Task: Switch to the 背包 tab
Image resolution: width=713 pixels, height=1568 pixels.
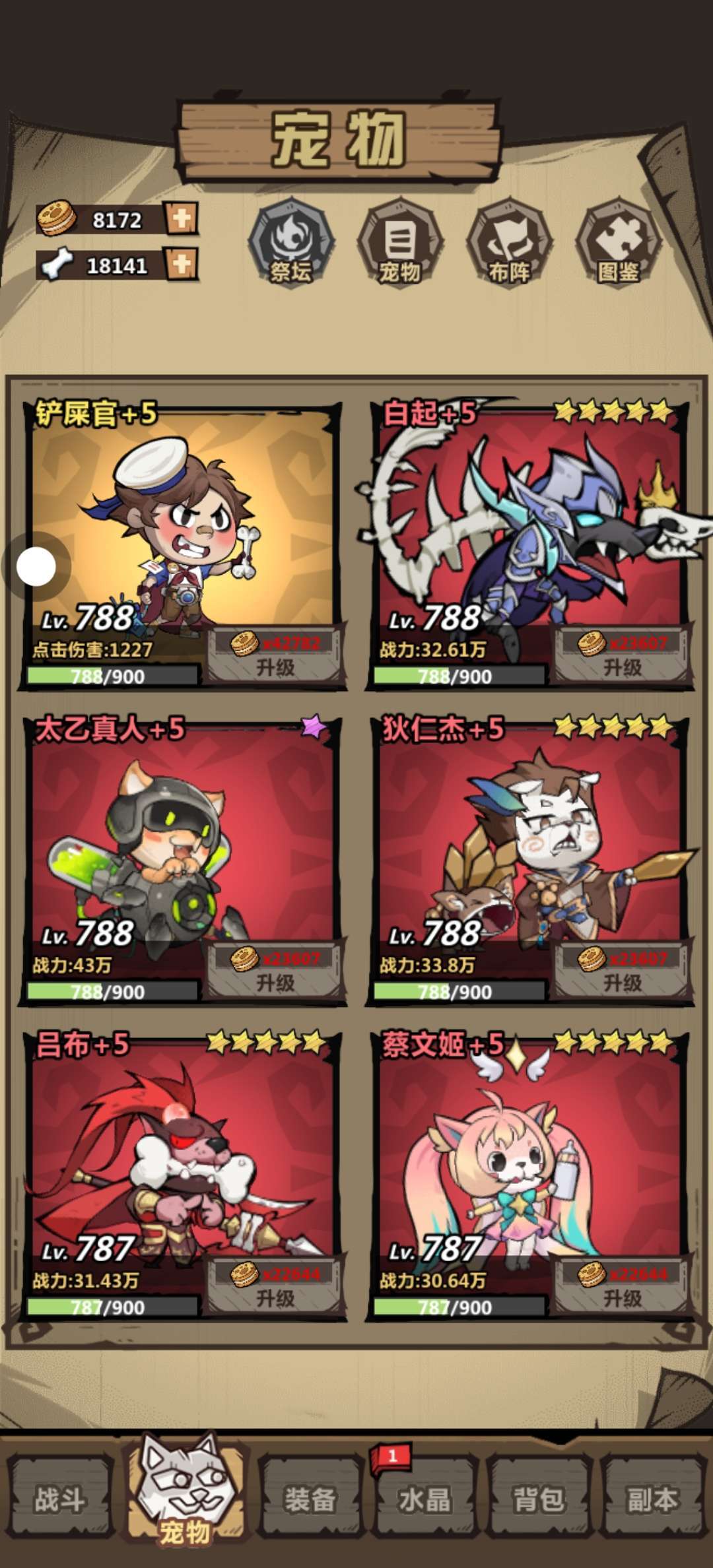Action: 539,1499
